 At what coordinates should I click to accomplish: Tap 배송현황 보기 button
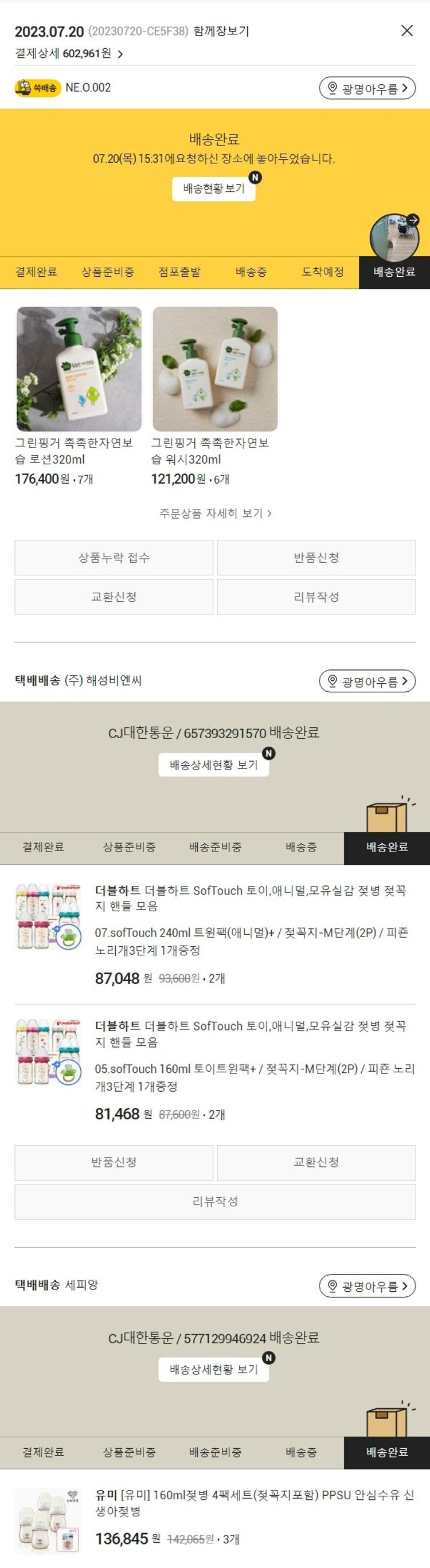point(214,189)
